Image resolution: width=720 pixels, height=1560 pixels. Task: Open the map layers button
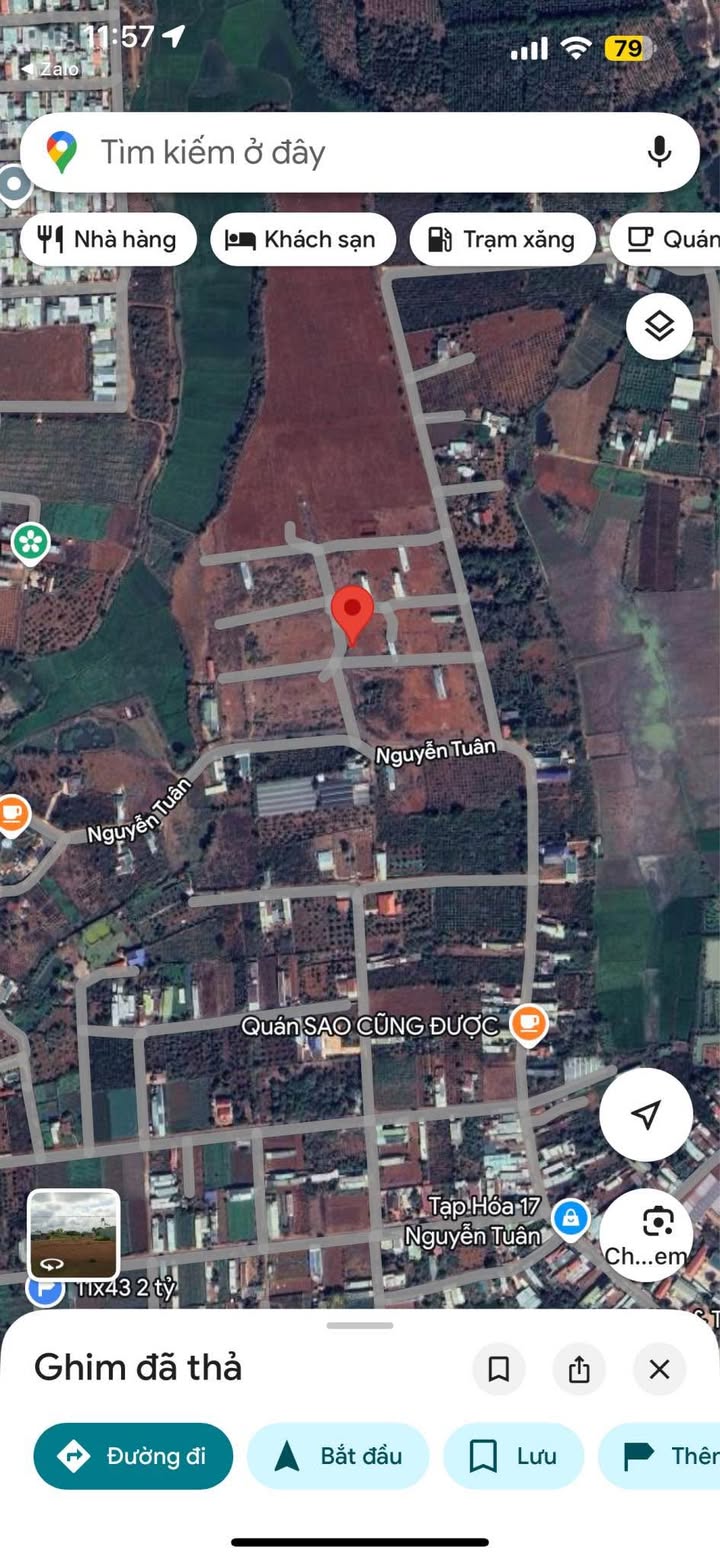tap(659, 326)
